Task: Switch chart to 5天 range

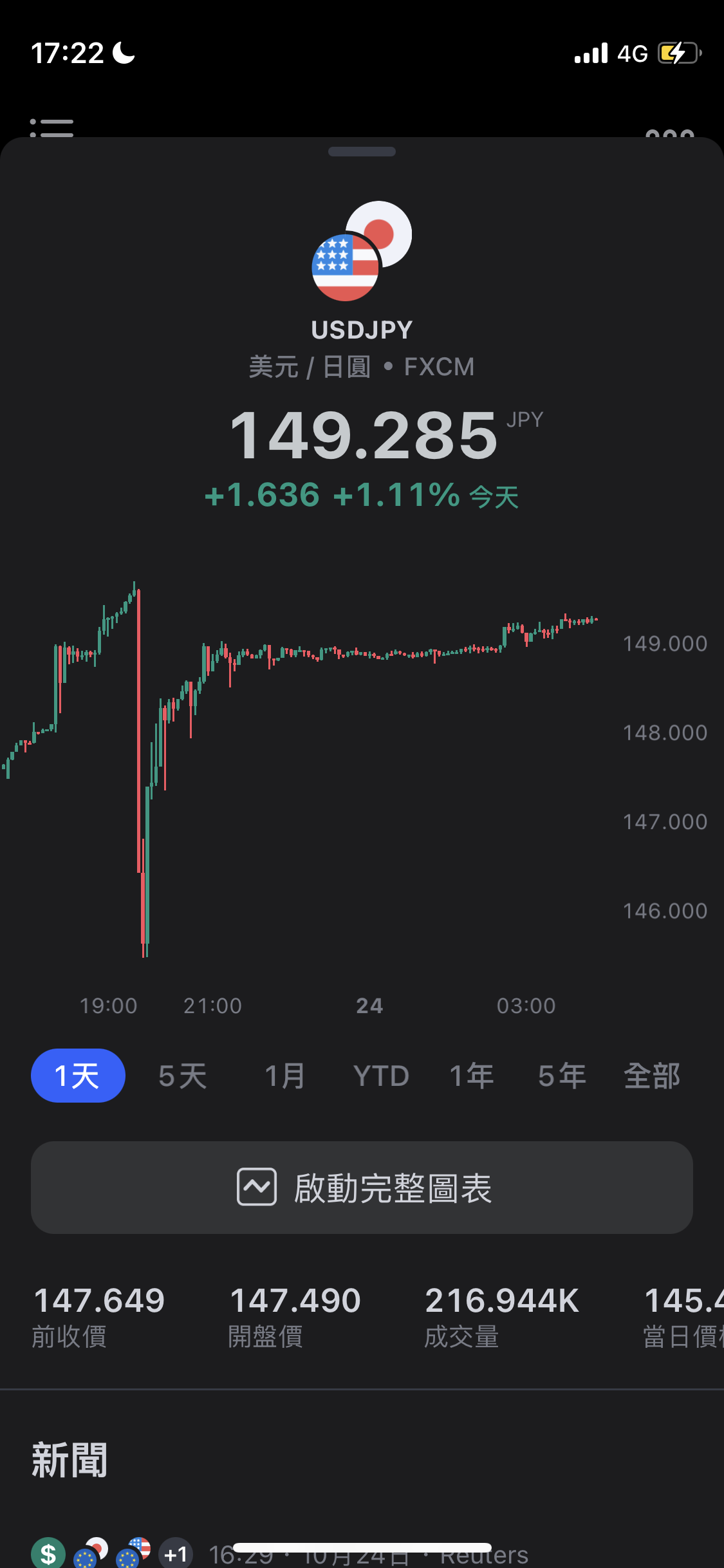Action: 183,1076
